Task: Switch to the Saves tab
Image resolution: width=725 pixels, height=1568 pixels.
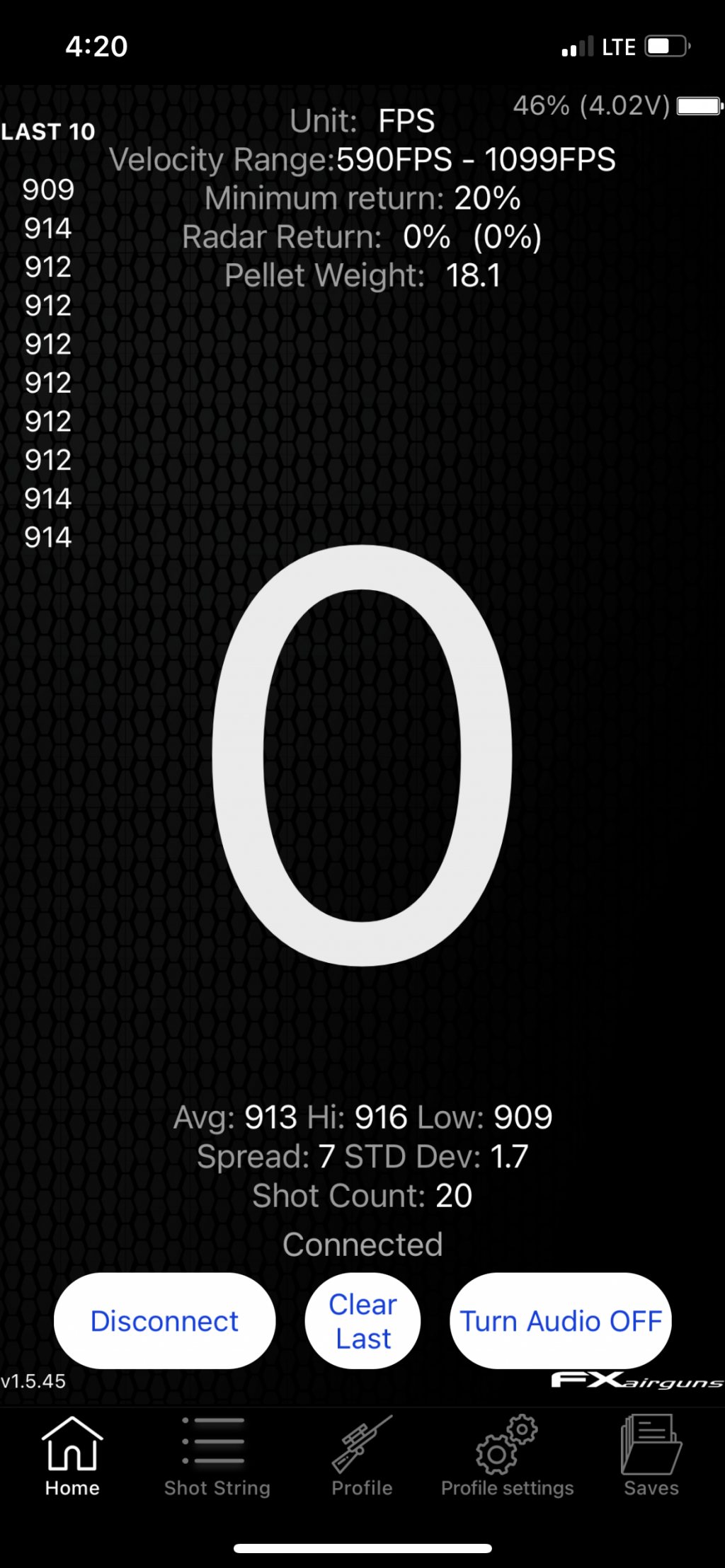Action: (651, 1456)
